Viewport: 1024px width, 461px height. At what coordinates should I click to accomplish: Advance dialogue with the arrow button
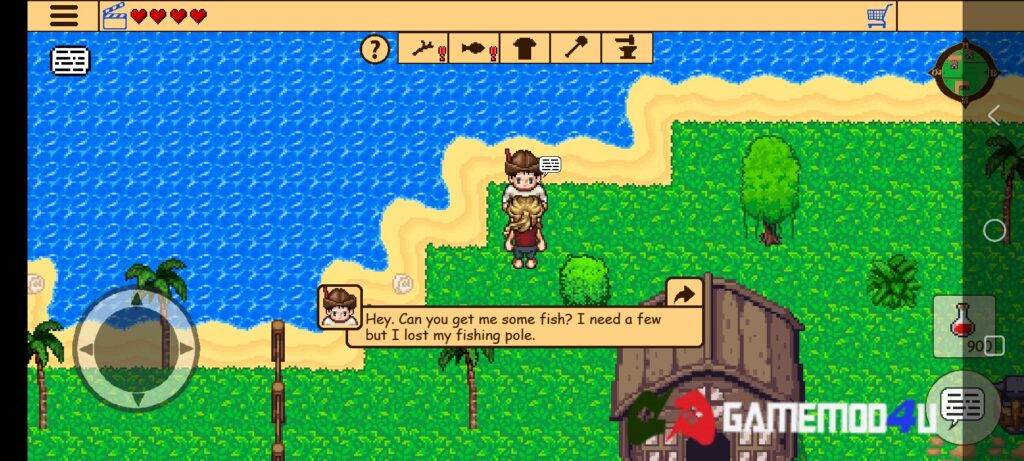(x=684, y=294)
